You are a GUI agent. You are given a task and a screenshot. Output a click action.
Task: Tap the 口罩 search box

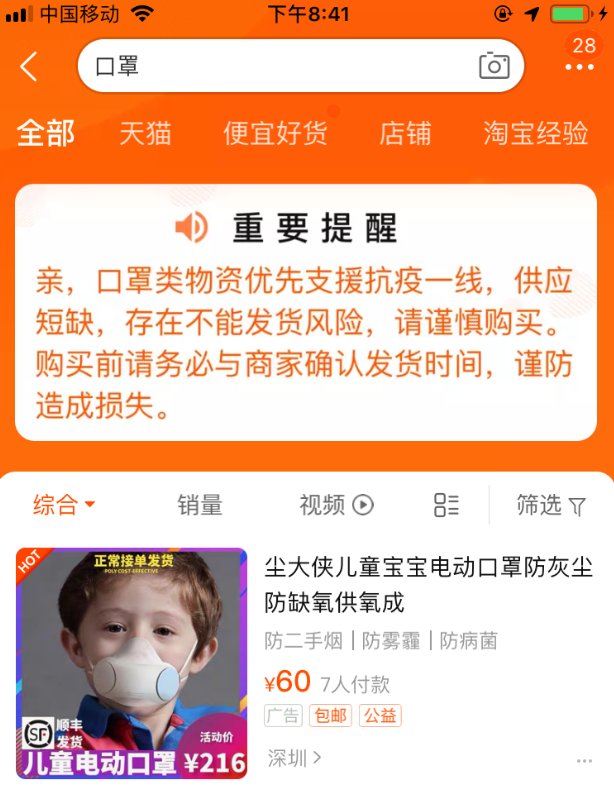click(280, 67)
